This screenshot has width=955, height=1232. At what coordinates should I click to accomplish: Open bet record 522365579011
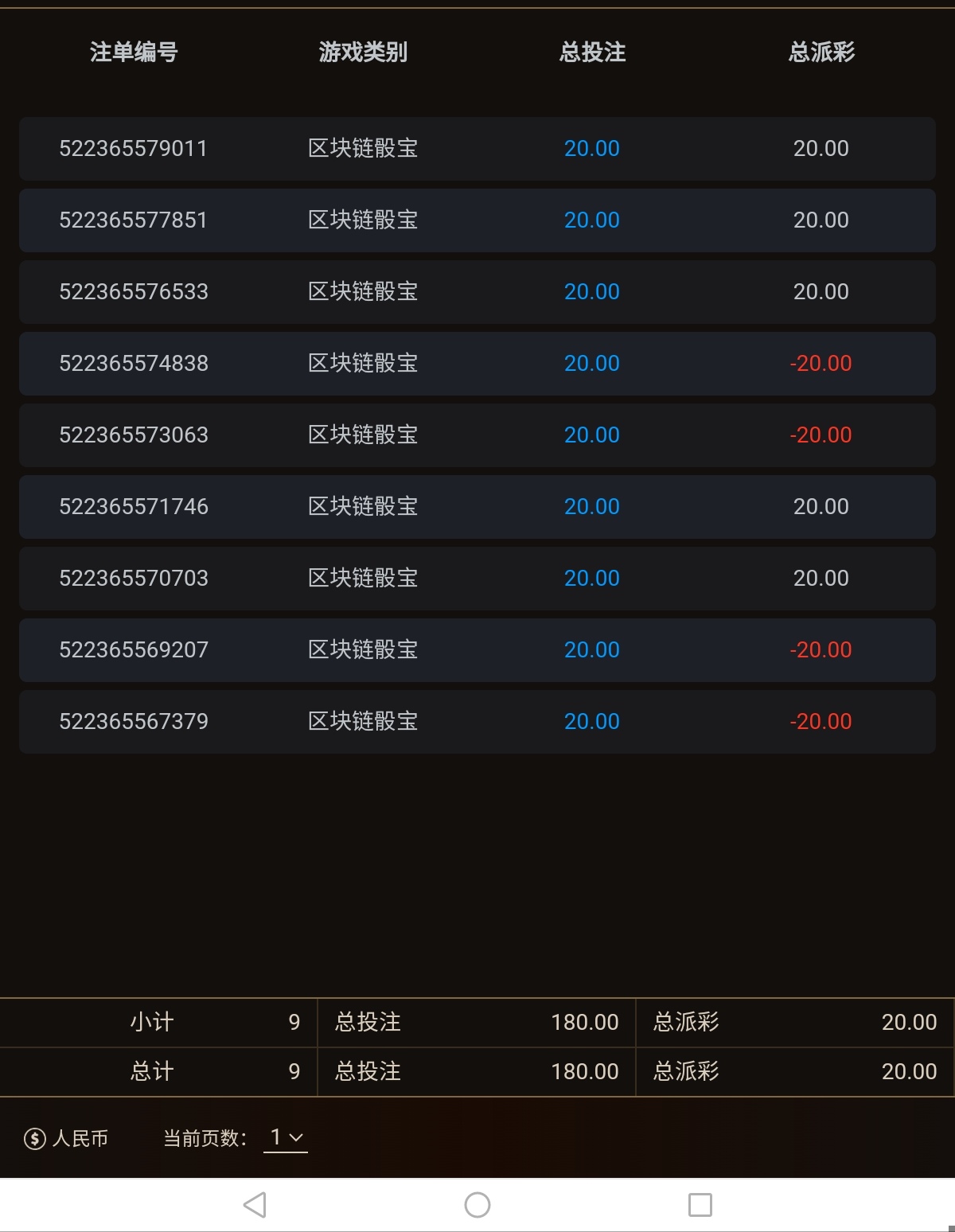134,149
